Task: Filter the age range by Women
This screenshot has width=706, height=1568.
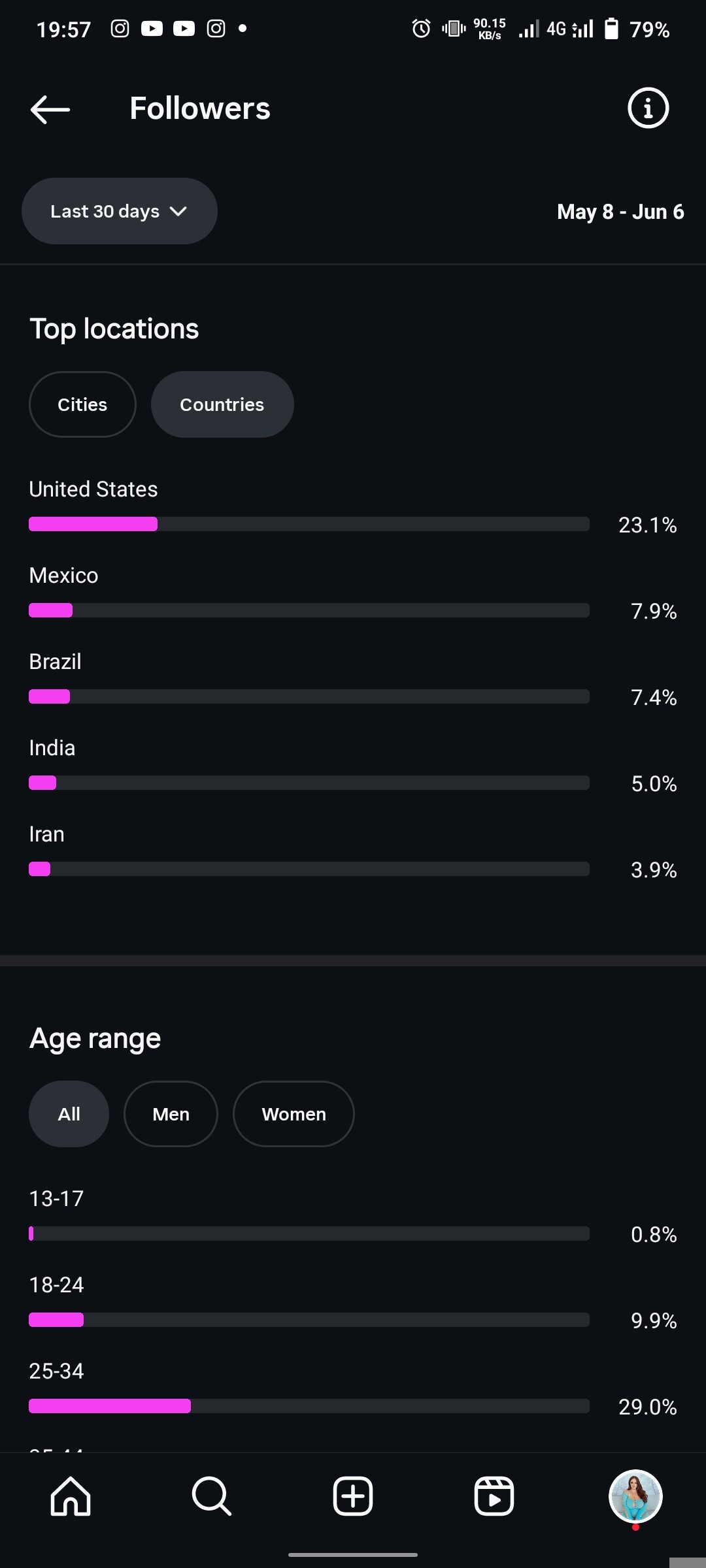Action: point(294,1114)
